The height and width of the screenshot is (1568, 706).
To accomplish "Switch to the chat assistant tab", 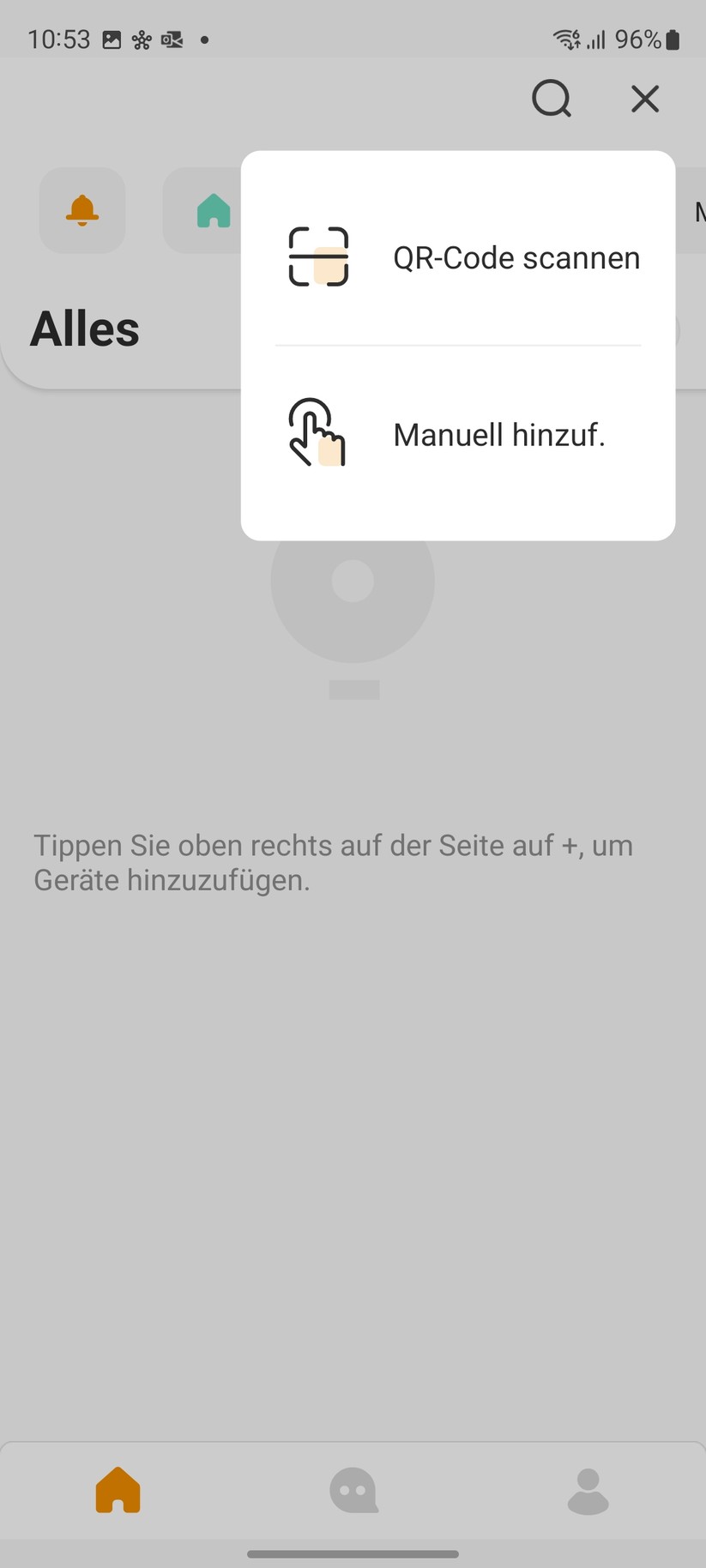I will click(353, 1490).
